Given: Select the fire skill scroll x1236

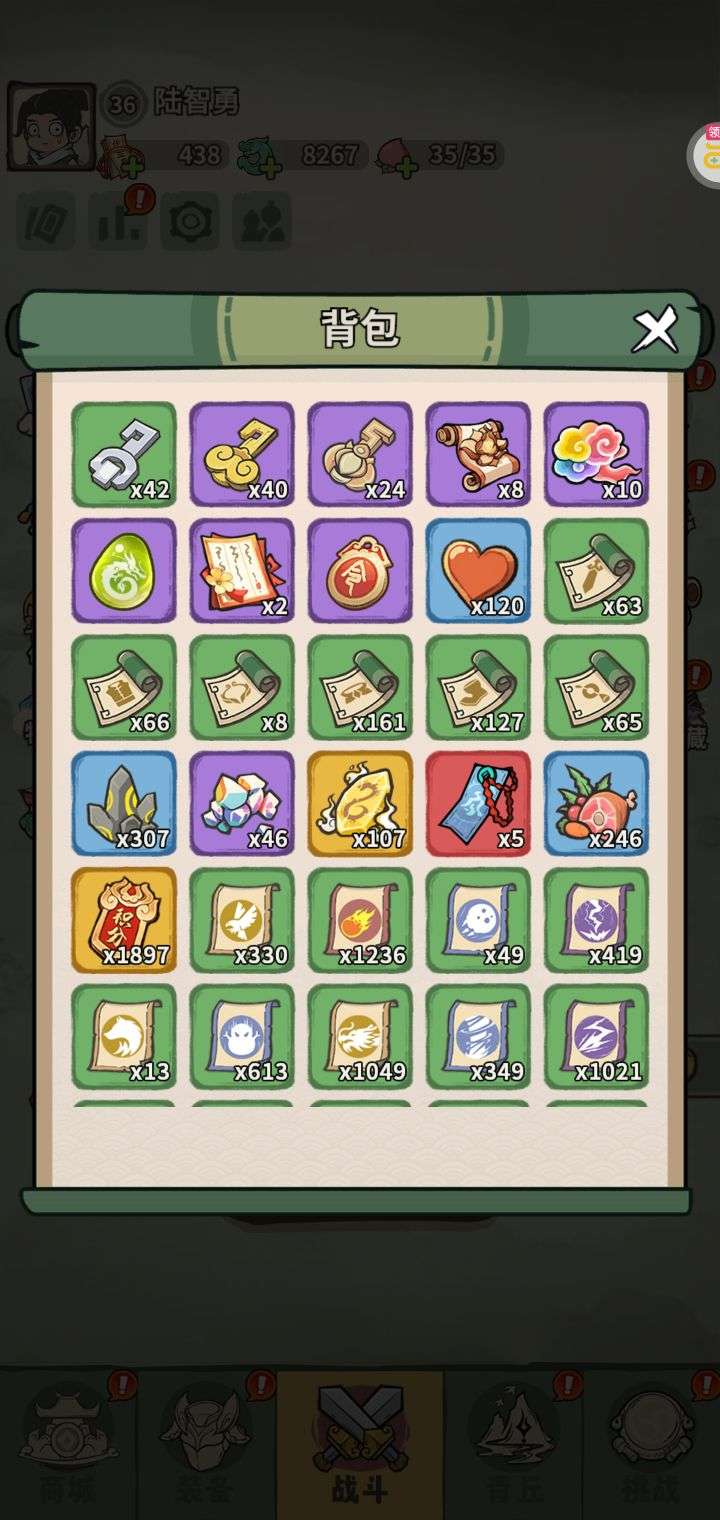Looking at the screenshot, I should pyautogui.click(x=360, y=920).
